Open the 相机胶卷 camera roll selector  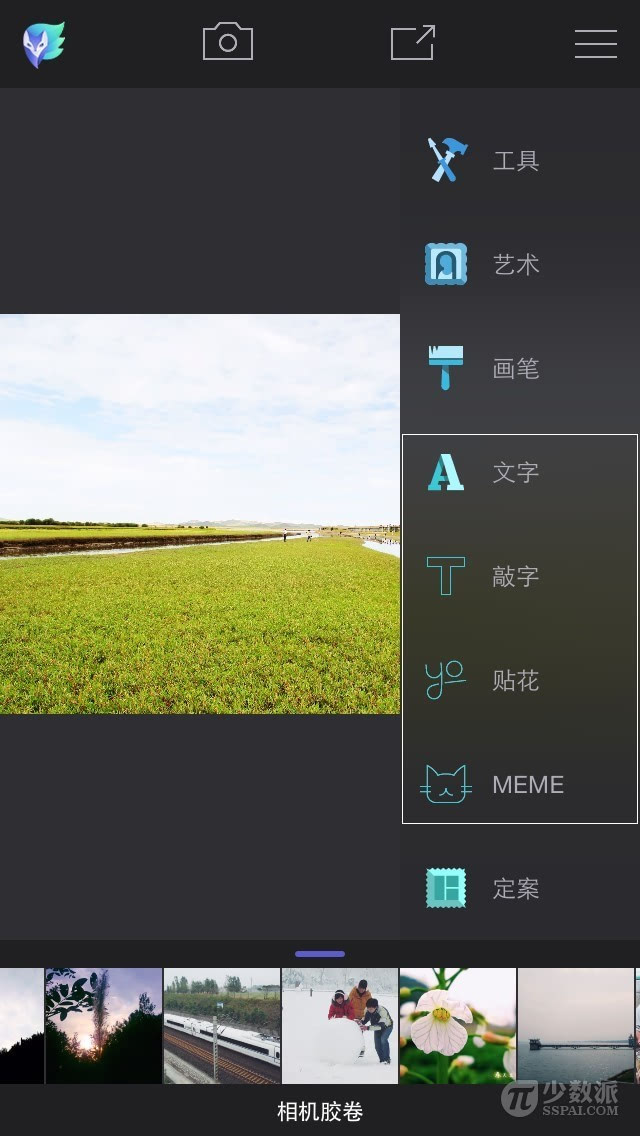[320, 1110]
